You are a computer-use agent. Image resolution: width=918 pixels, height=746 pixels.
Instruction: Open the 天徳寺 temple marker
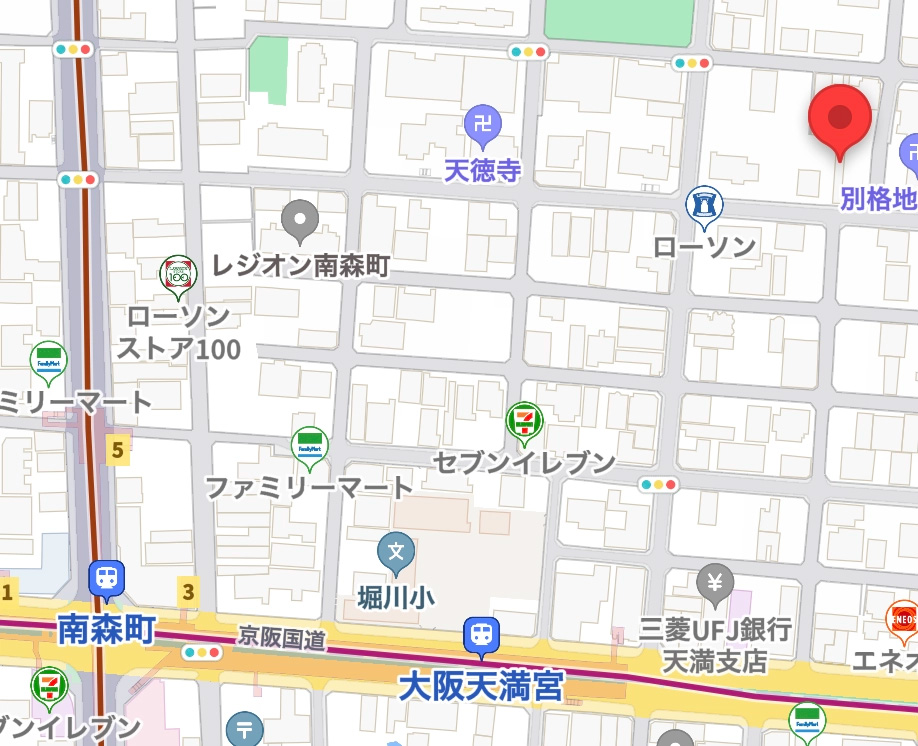483,126
